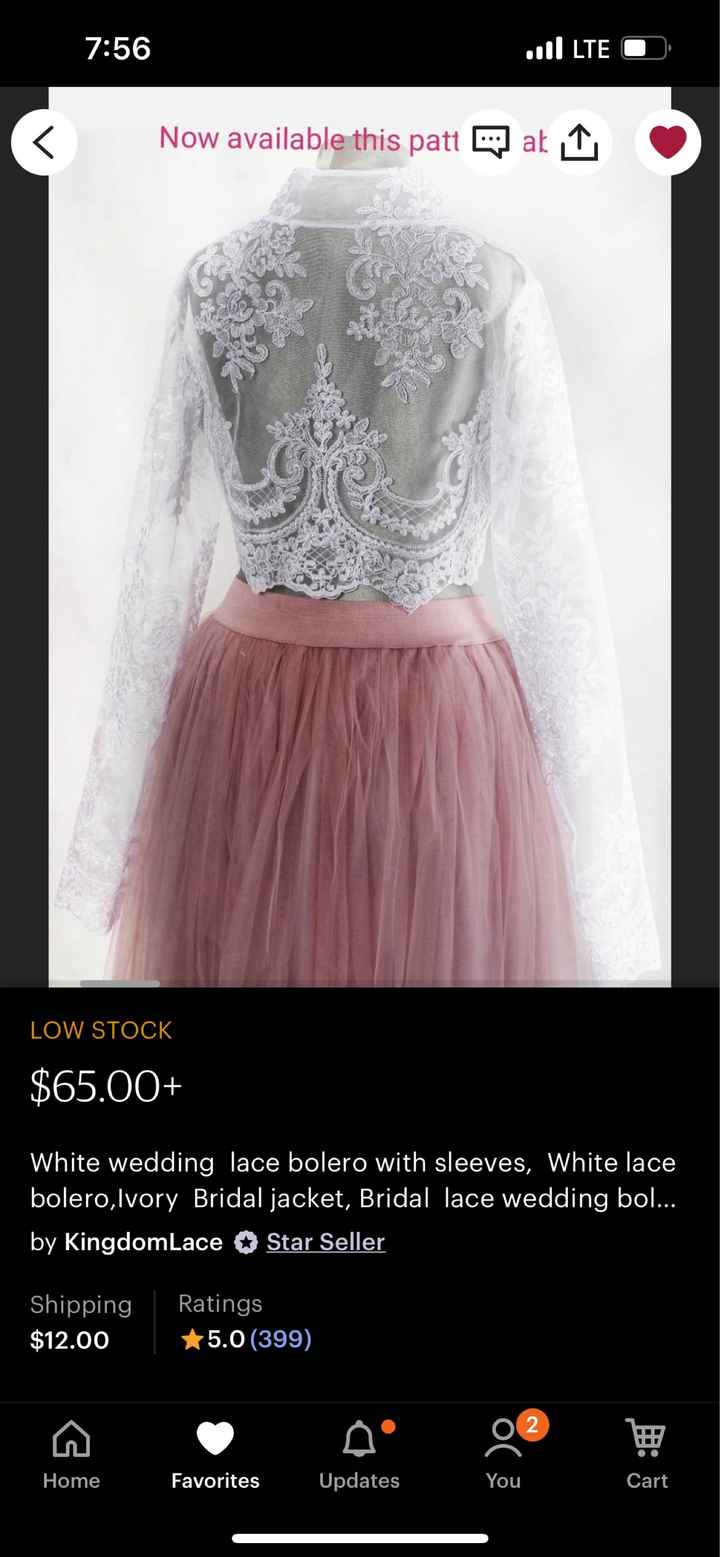The width and height of the screenshot is (720, 1557).
Task: Open the ratings breakdown by tapping 5.0 rating
Action: pyautogui.click(x=225, y=1339)
